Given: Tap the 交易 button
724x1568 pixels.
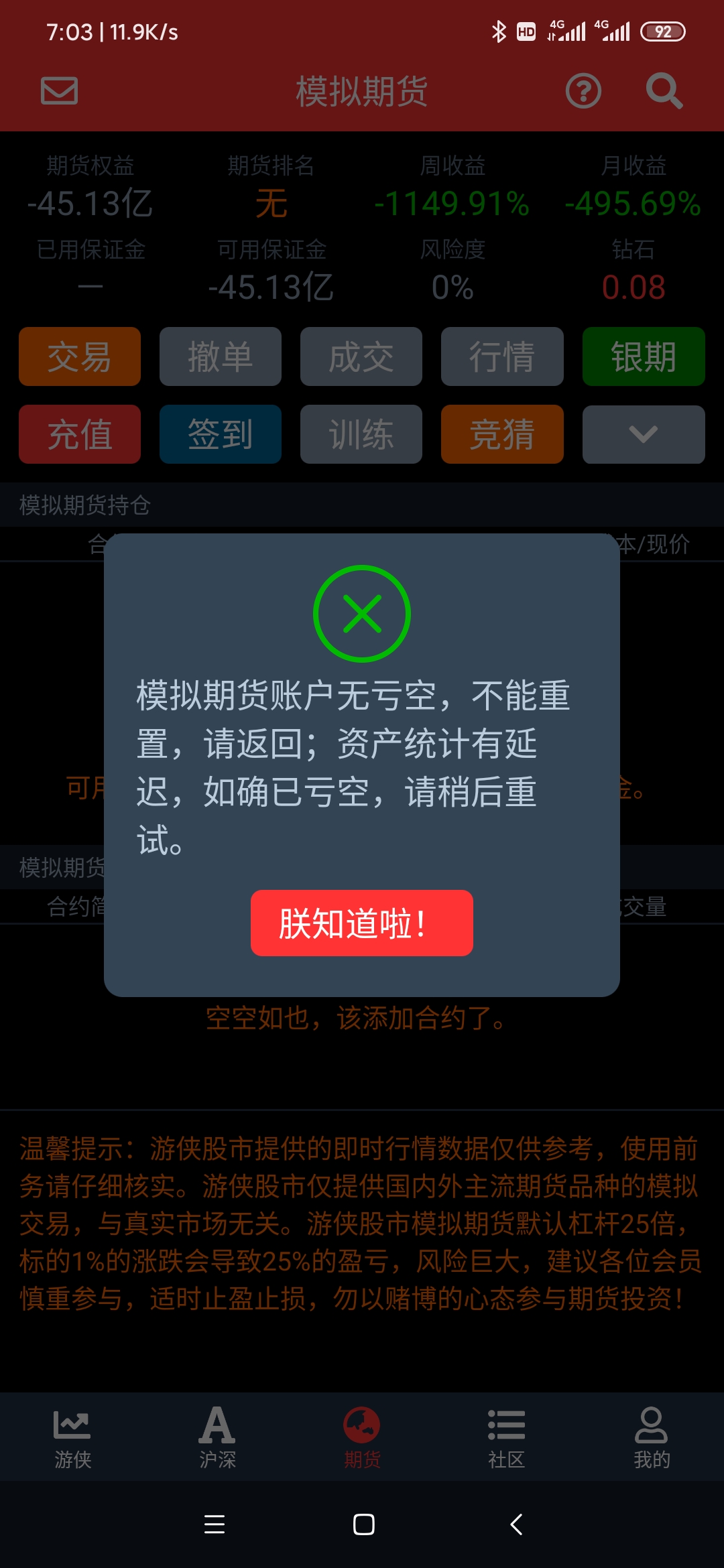Looking at the screenshot, I should tap(80, 356).
